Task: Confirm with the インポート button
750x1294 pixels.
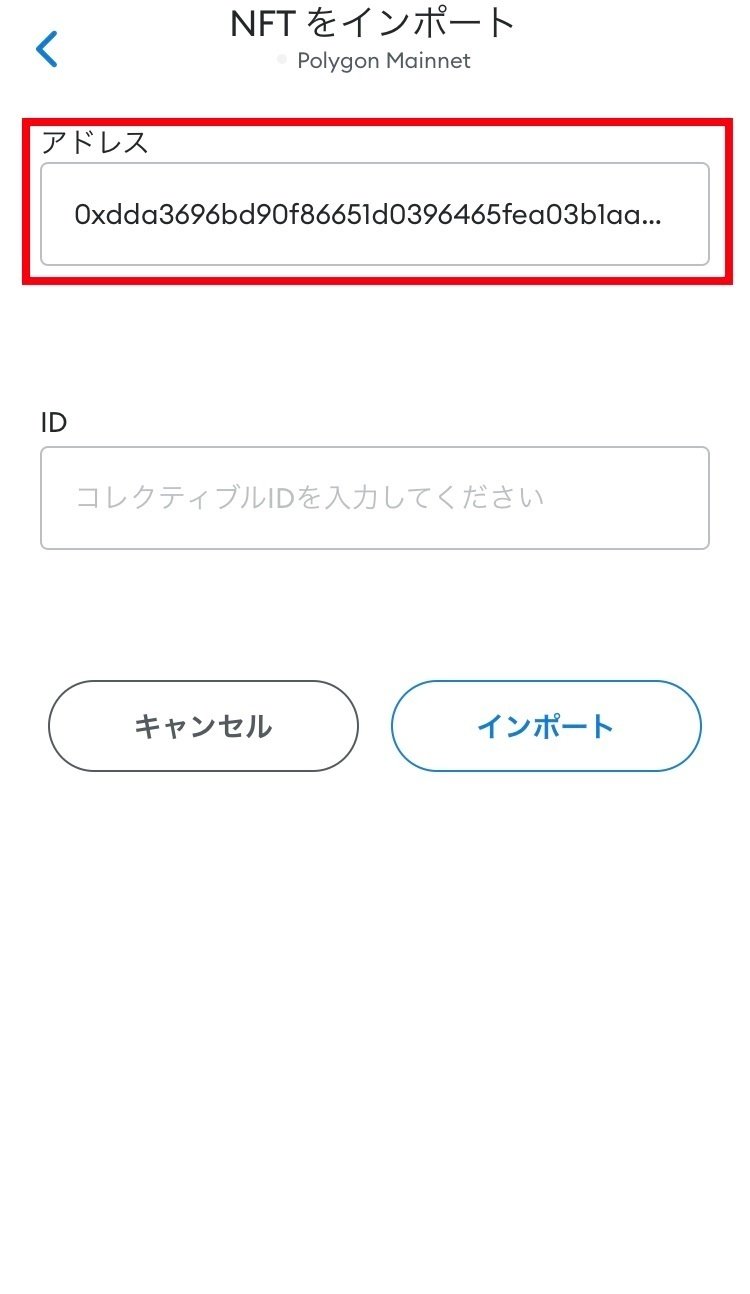Action: 546,726
